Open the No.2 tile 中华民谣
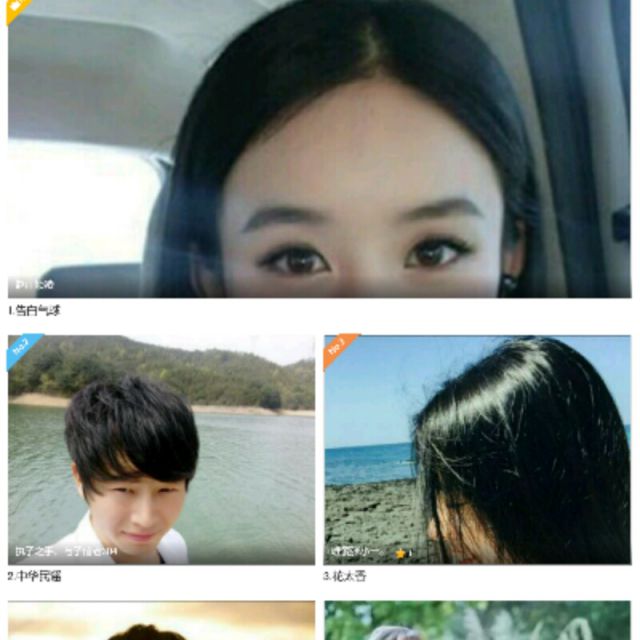 (161, 450)
